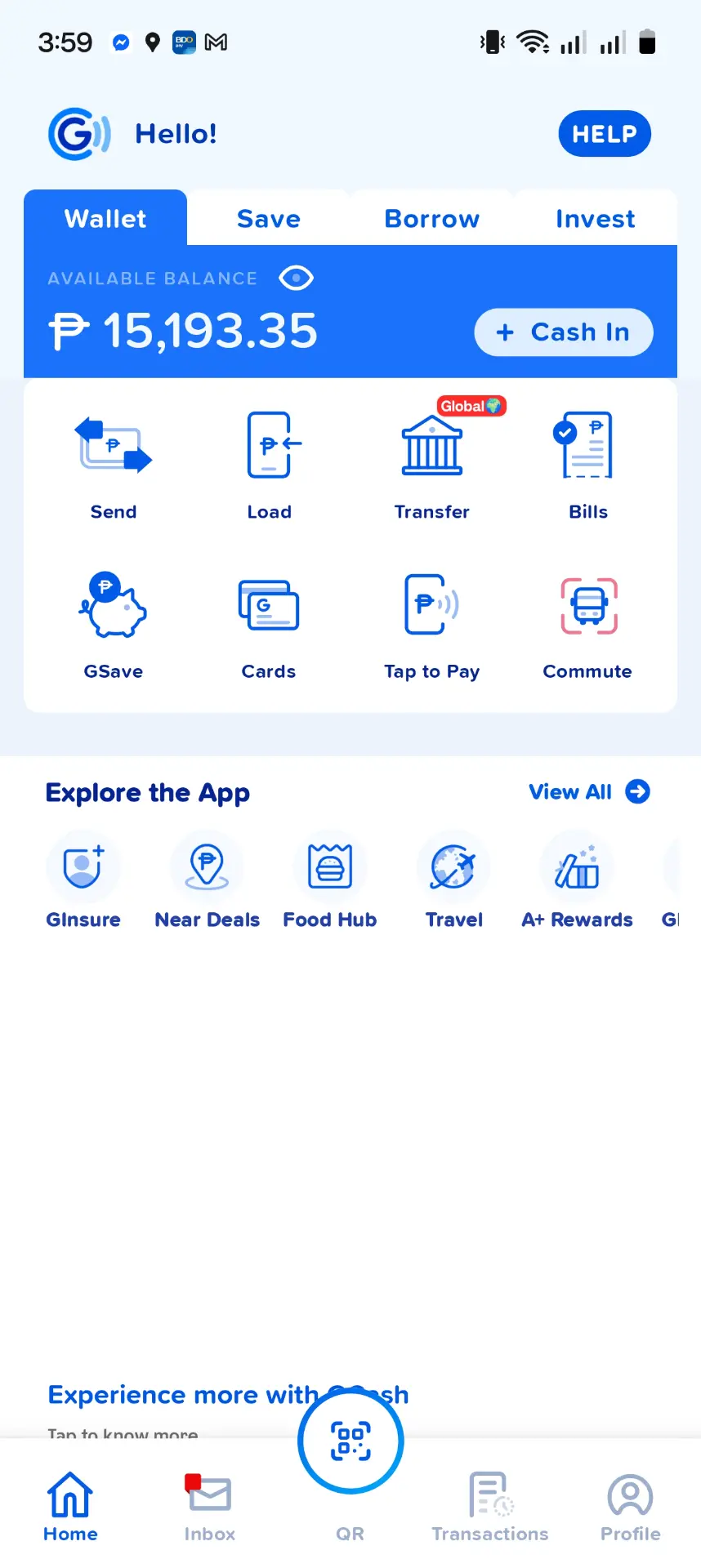View All in Explore the App
The width and height of the screenshot is (701, 1568).
[x=589, y=792]
